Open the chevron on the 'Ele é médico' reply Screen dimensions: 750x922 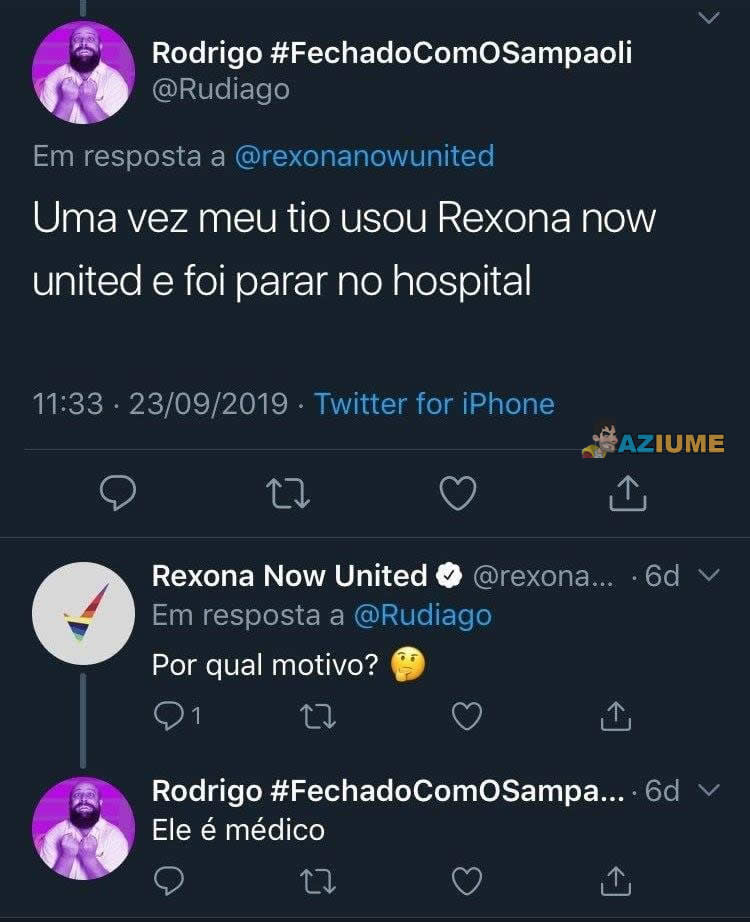click(709, 790)
